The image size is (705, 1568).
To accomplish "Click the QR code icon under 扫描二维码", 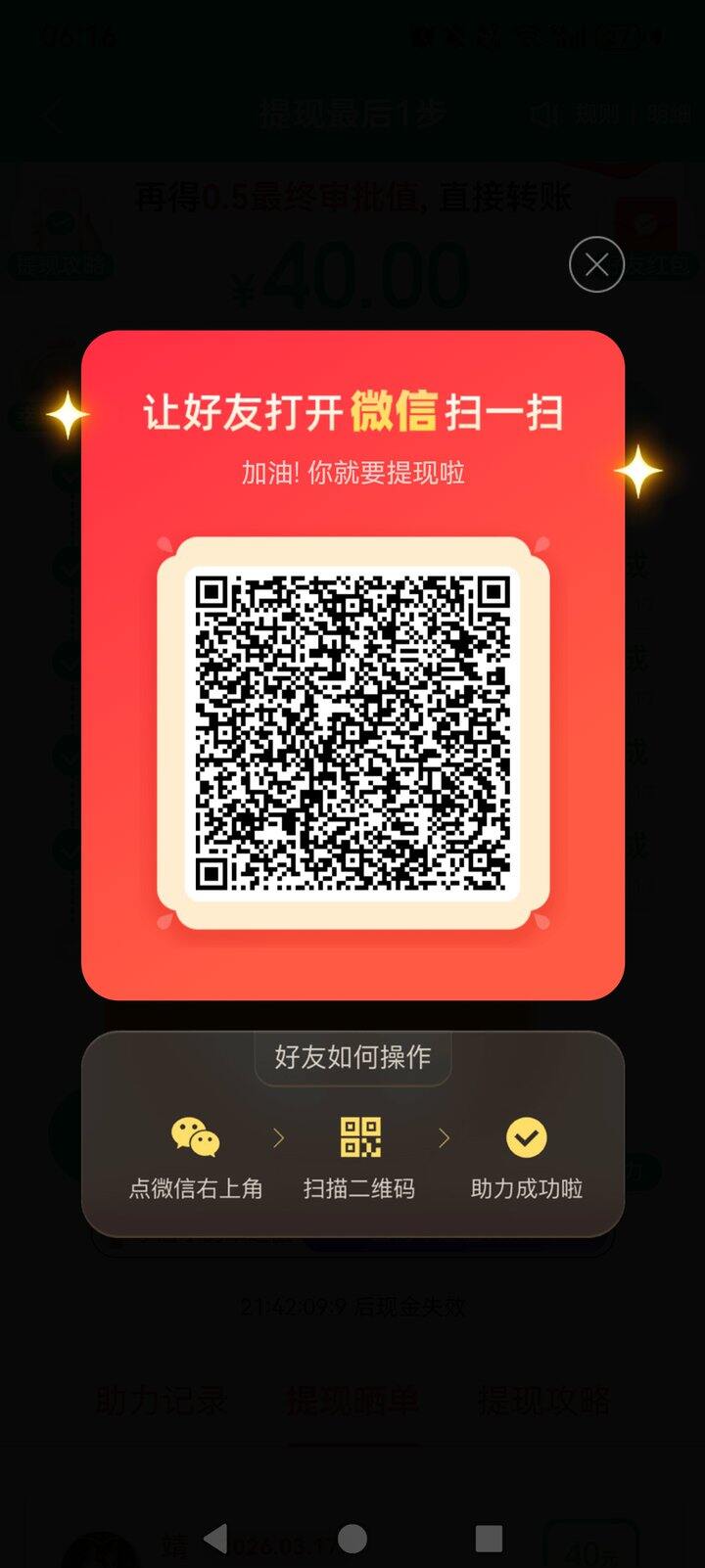I will [358, 1138].
